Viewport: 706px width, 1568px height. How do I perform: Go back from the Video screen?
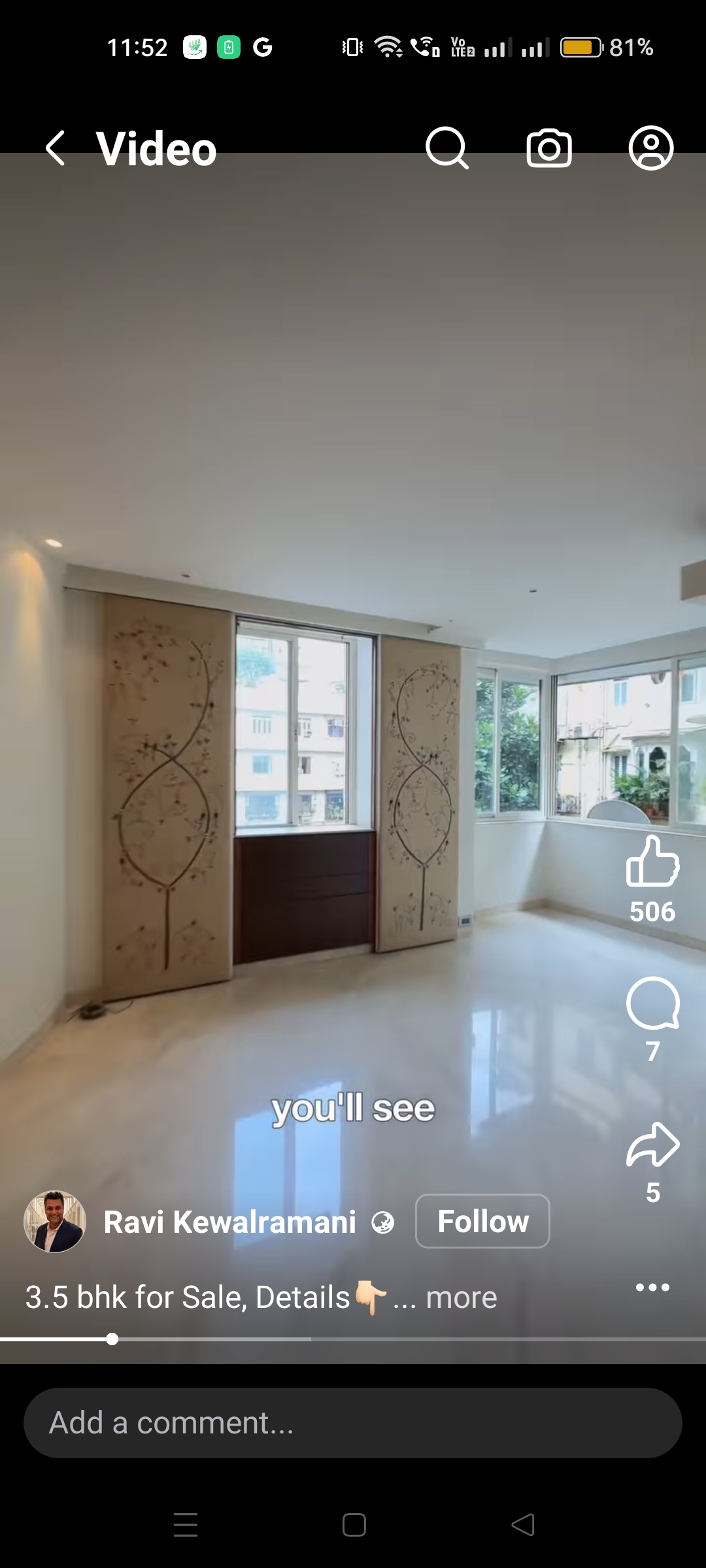(x=56, y=148)
